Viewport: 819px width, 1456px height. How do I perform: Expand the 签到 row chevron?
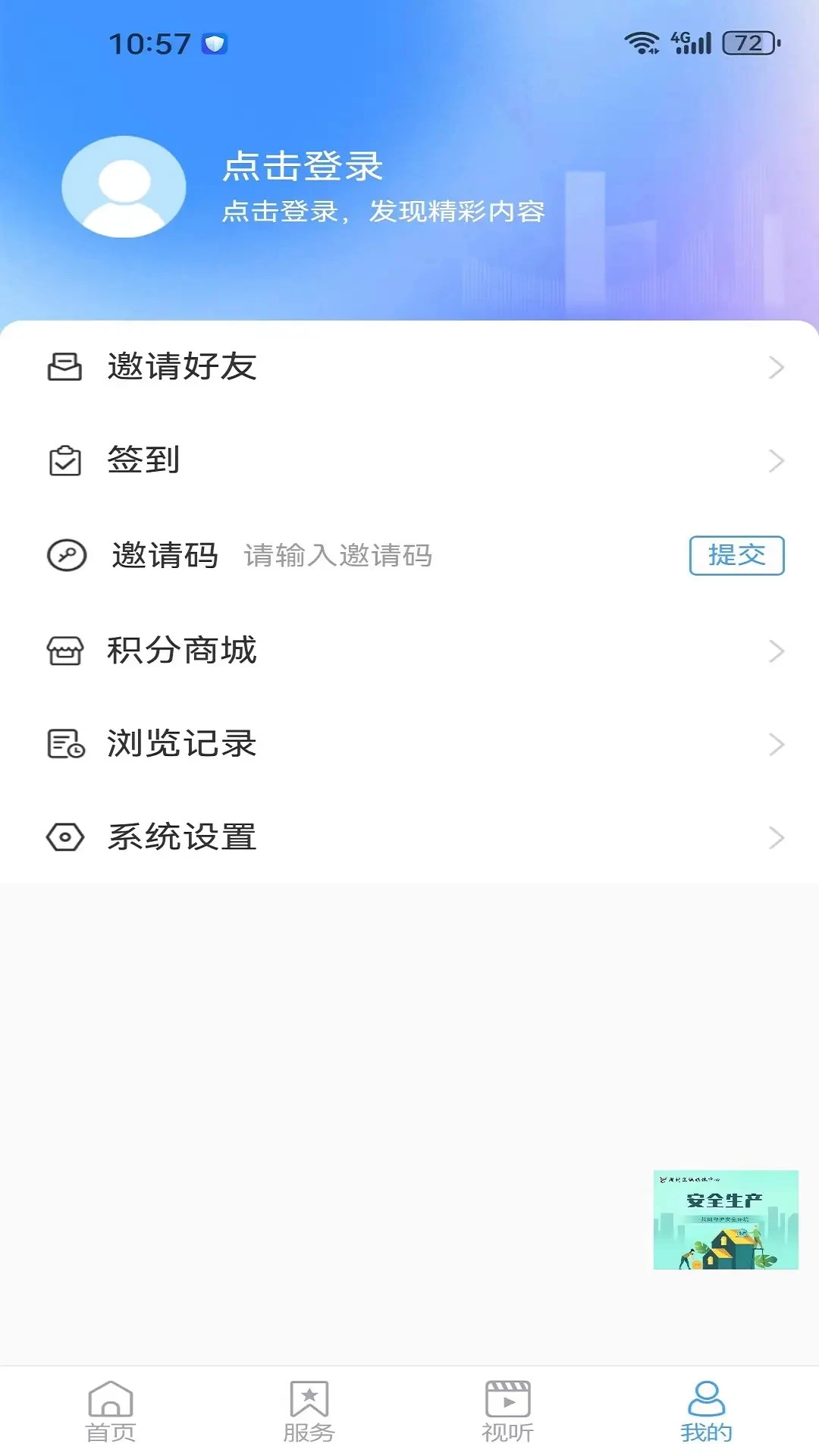point(775,460)
